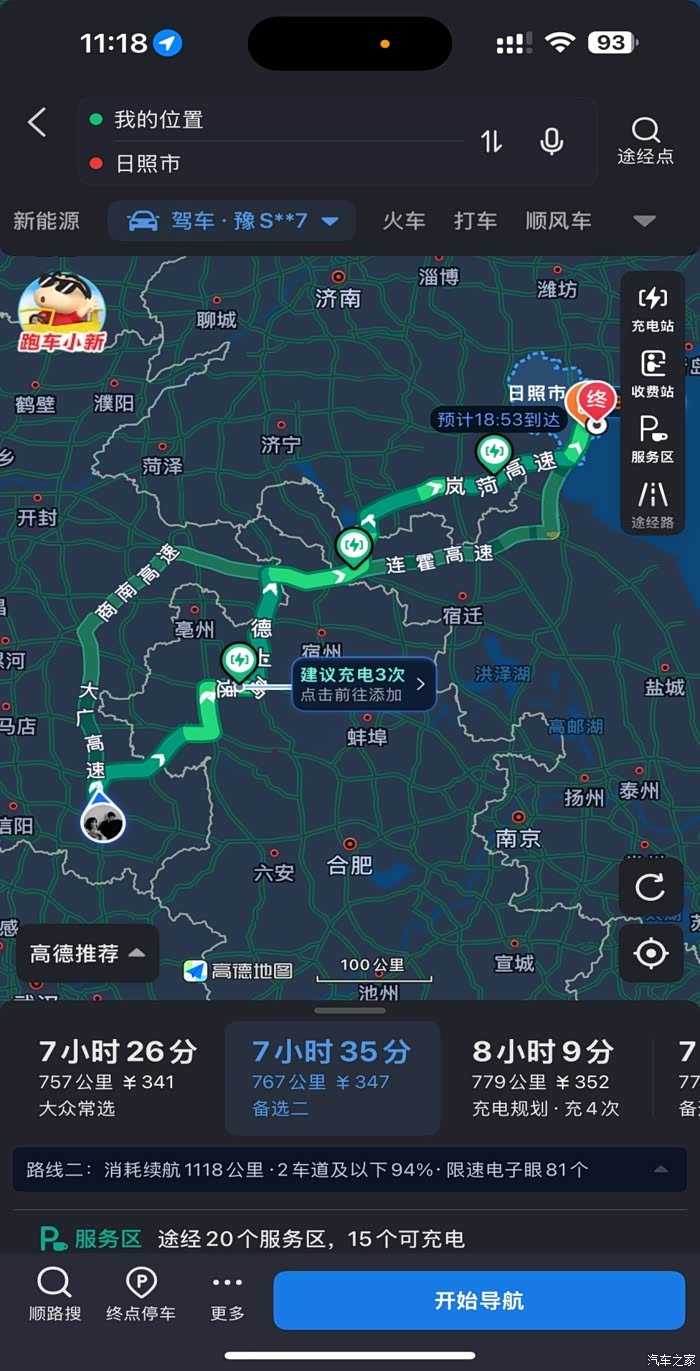Show 服务区 on the map toolbar
The image size is (700, 1371).
pyautogui.click(x=652, y=439)
